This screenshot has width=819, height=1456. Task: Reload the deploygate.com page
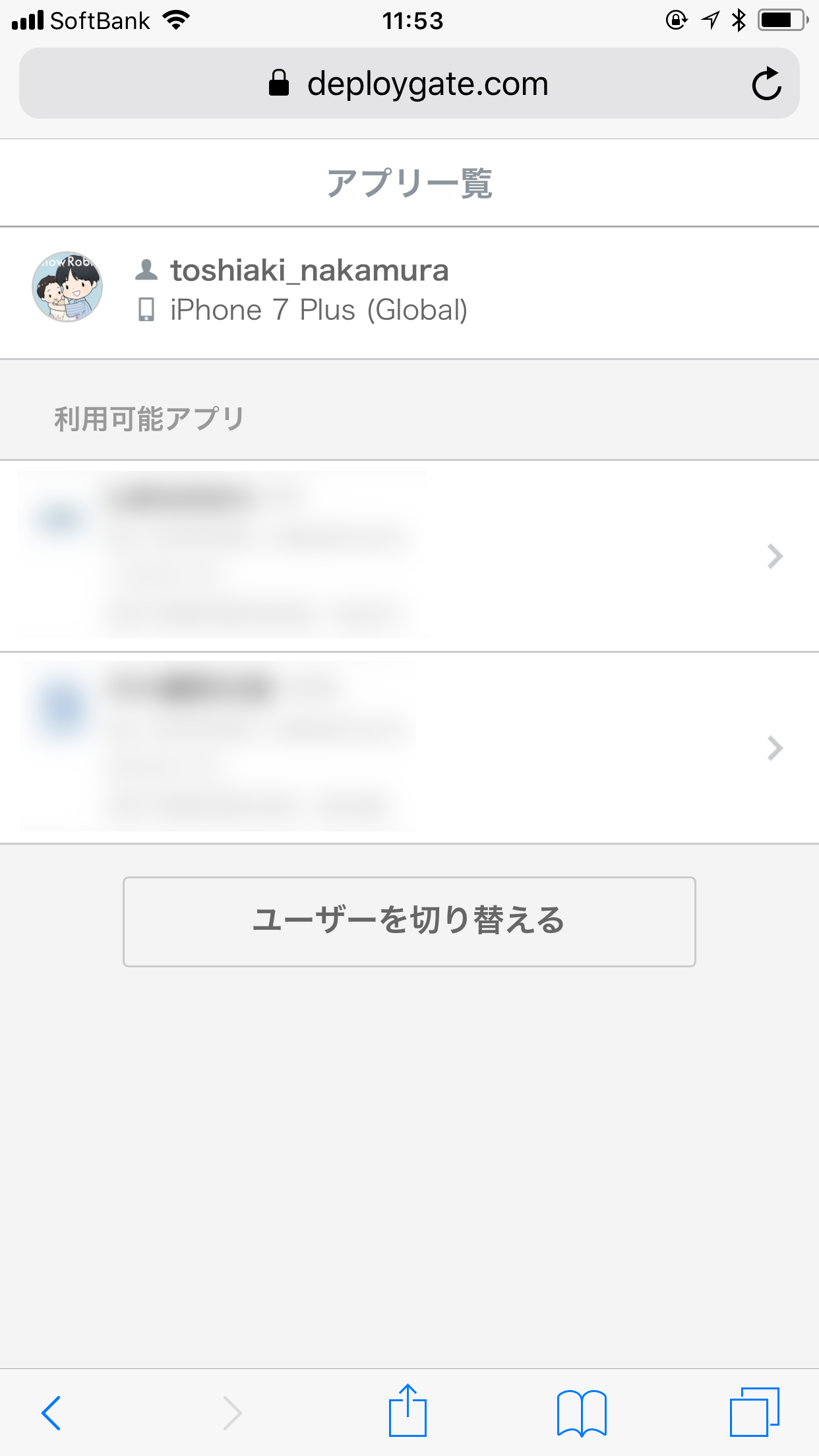pyautogui.click(x=768, y=83)
